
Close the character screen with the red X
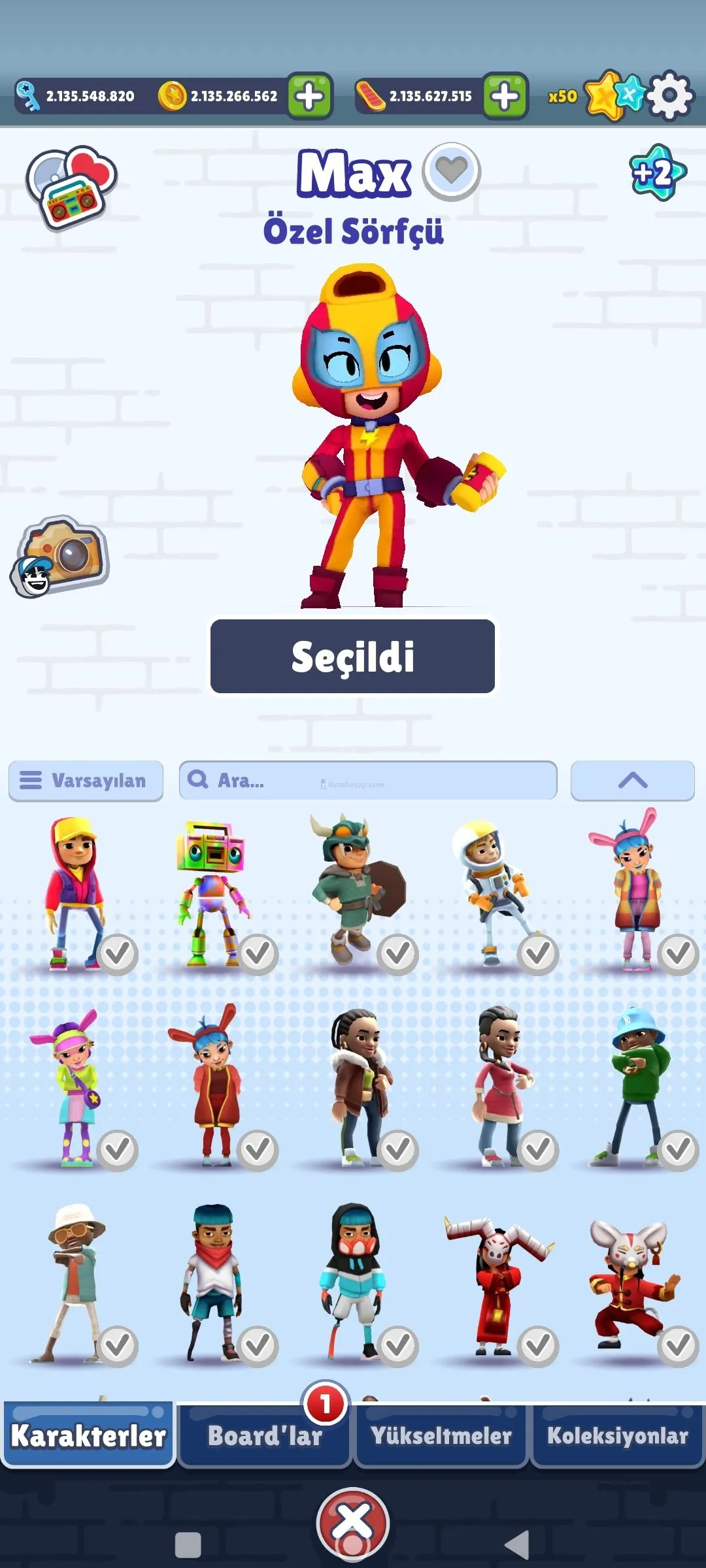click(353, 1522)
